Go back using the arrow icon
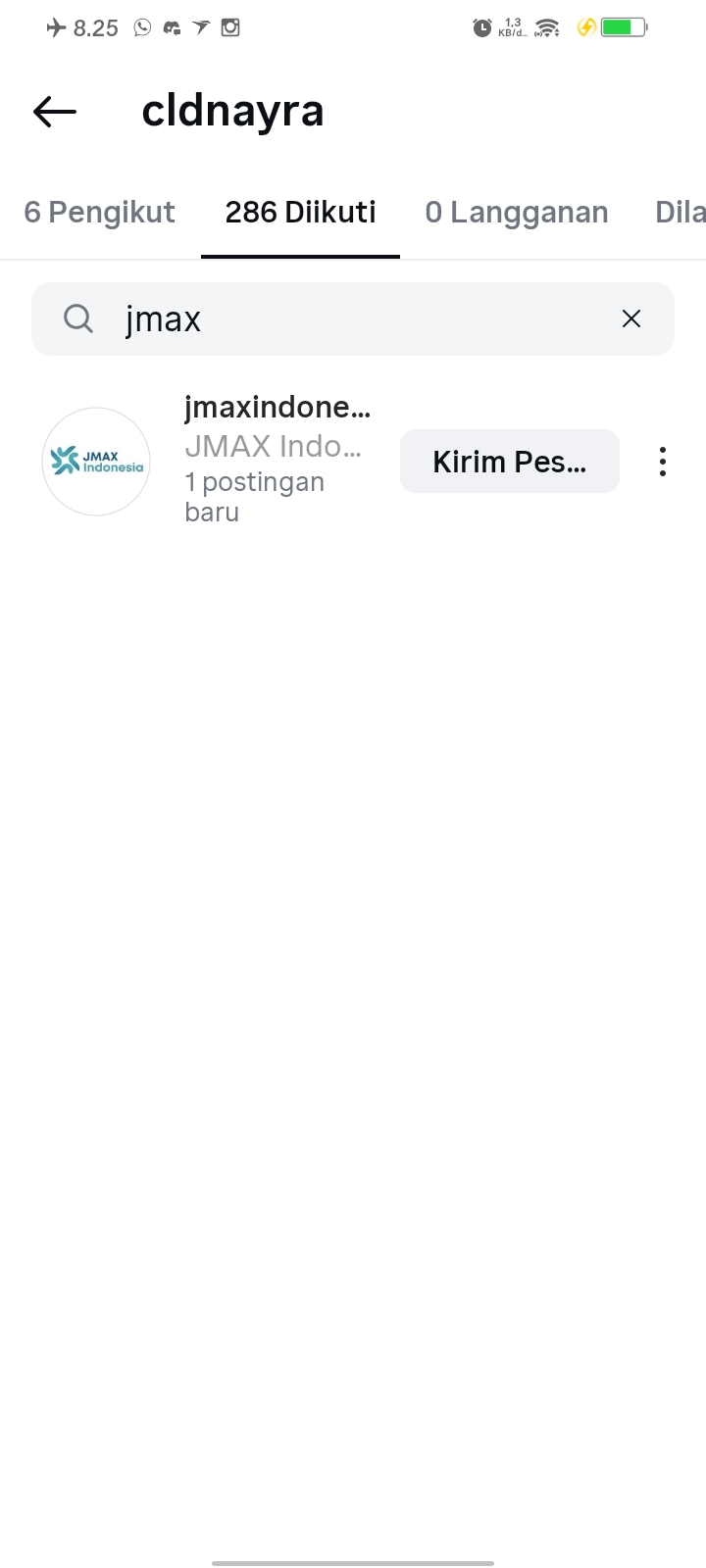 (55, 112)
